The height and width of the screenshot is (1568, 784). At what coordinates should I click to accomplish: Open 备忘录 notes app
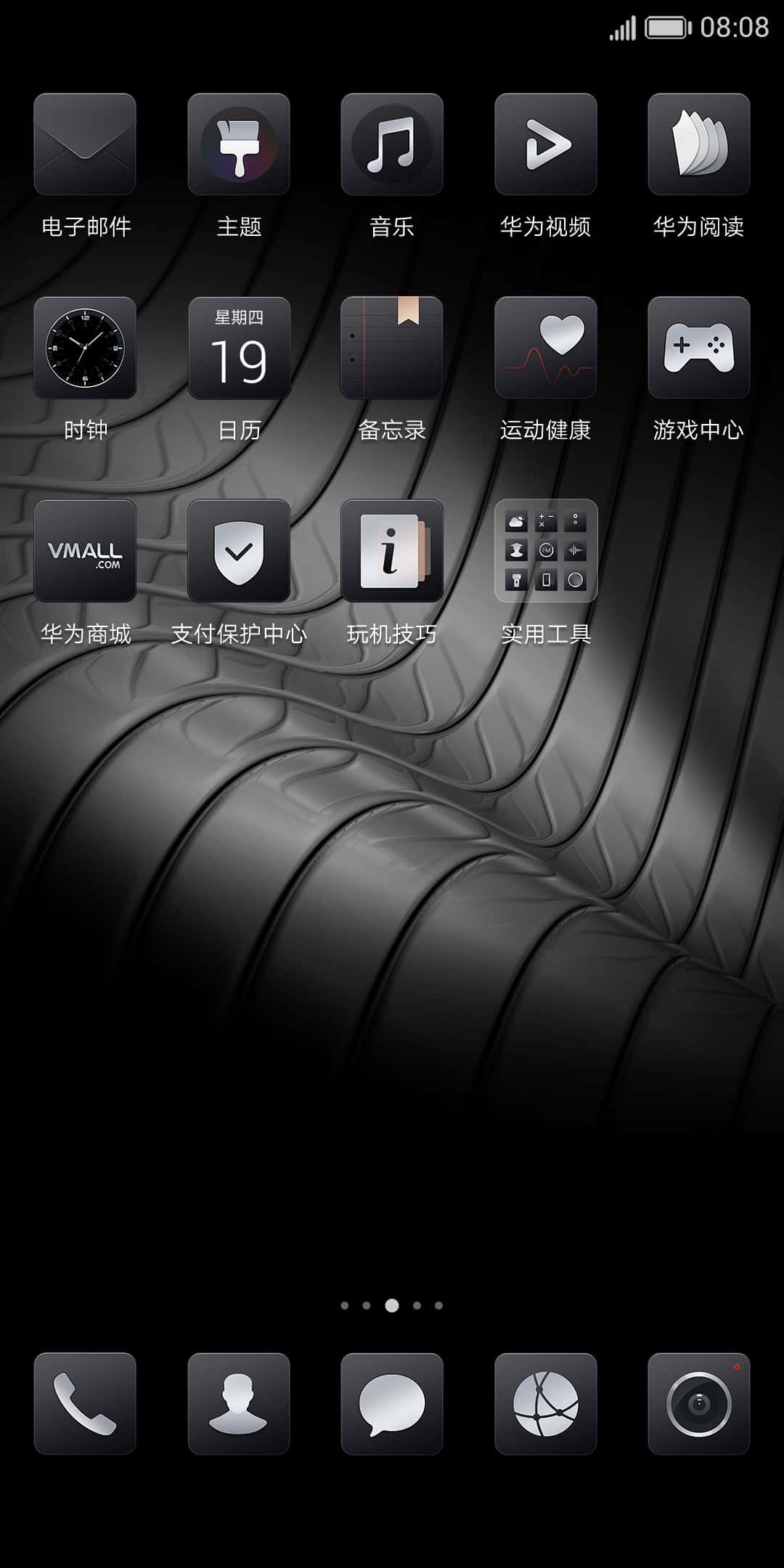tap(392, 348)
